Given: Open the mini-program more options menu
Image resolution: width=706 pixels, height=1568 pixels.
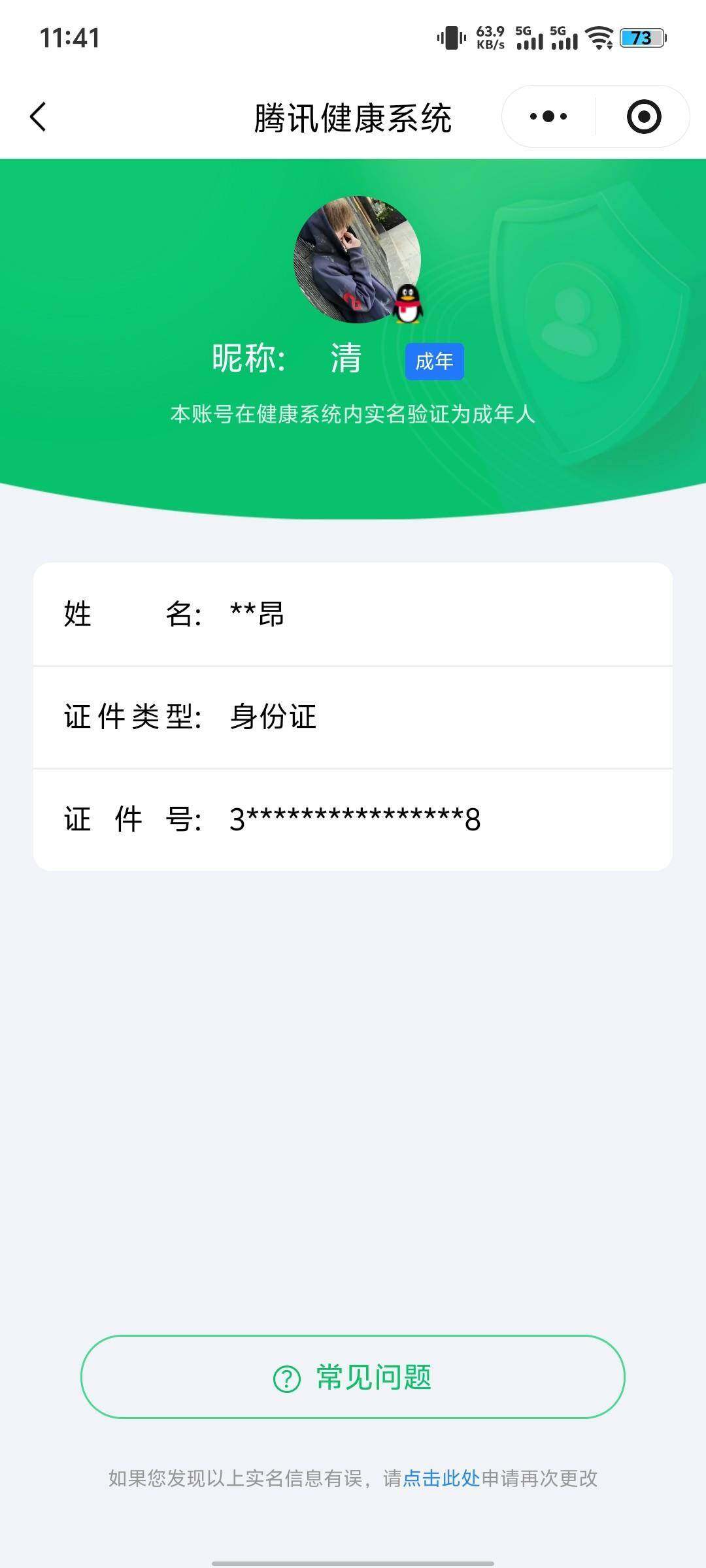Looking at the screenshot, I should (x=548, y=116).
